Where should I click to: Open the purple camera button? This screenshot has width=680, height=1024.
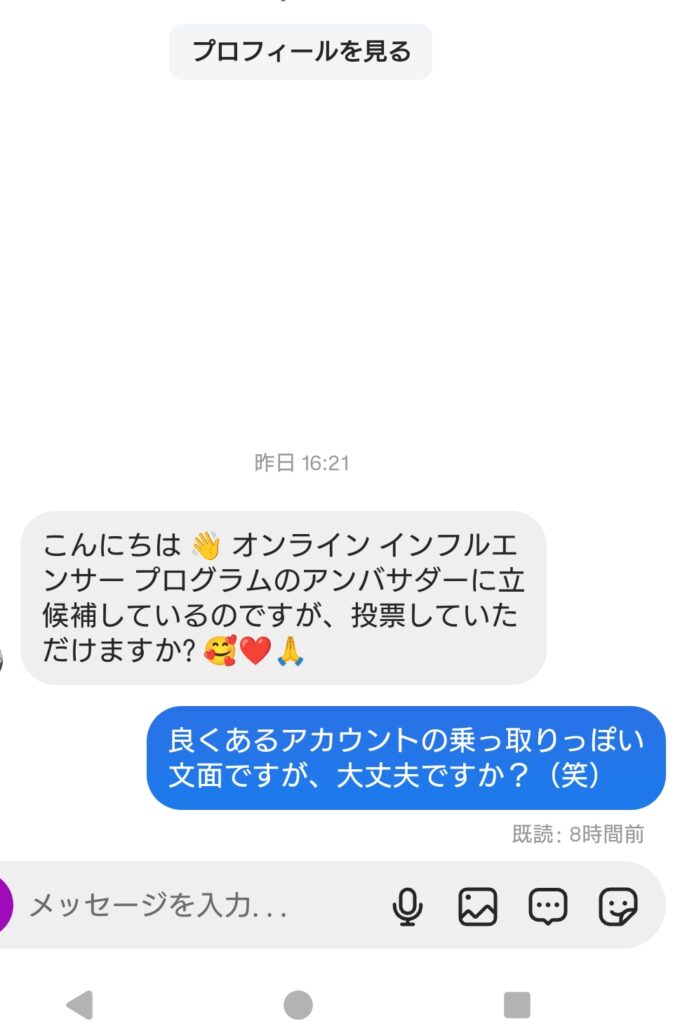click(4, 907)
